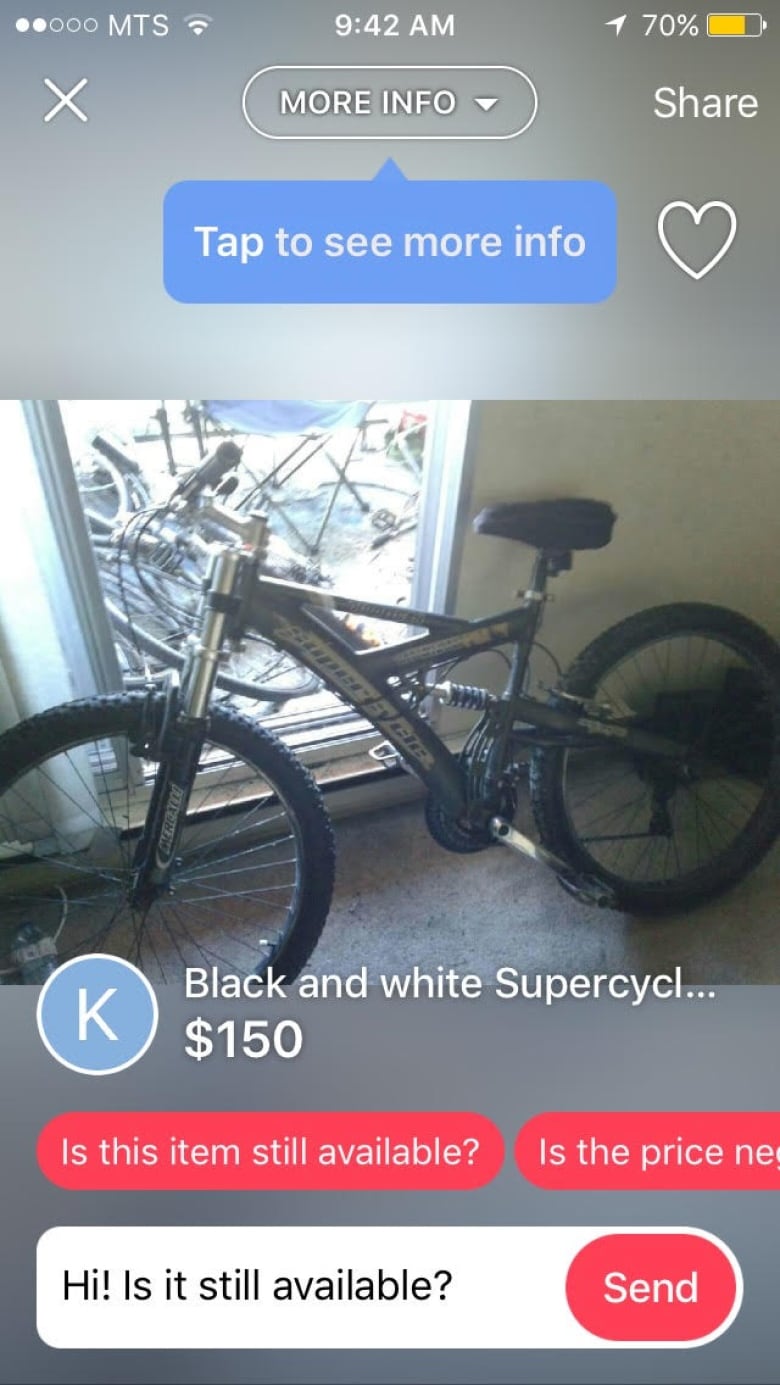Select 'Is this item still available?' chip
This screenshot has width=780, height=1385.
[x=270, y=1151]
